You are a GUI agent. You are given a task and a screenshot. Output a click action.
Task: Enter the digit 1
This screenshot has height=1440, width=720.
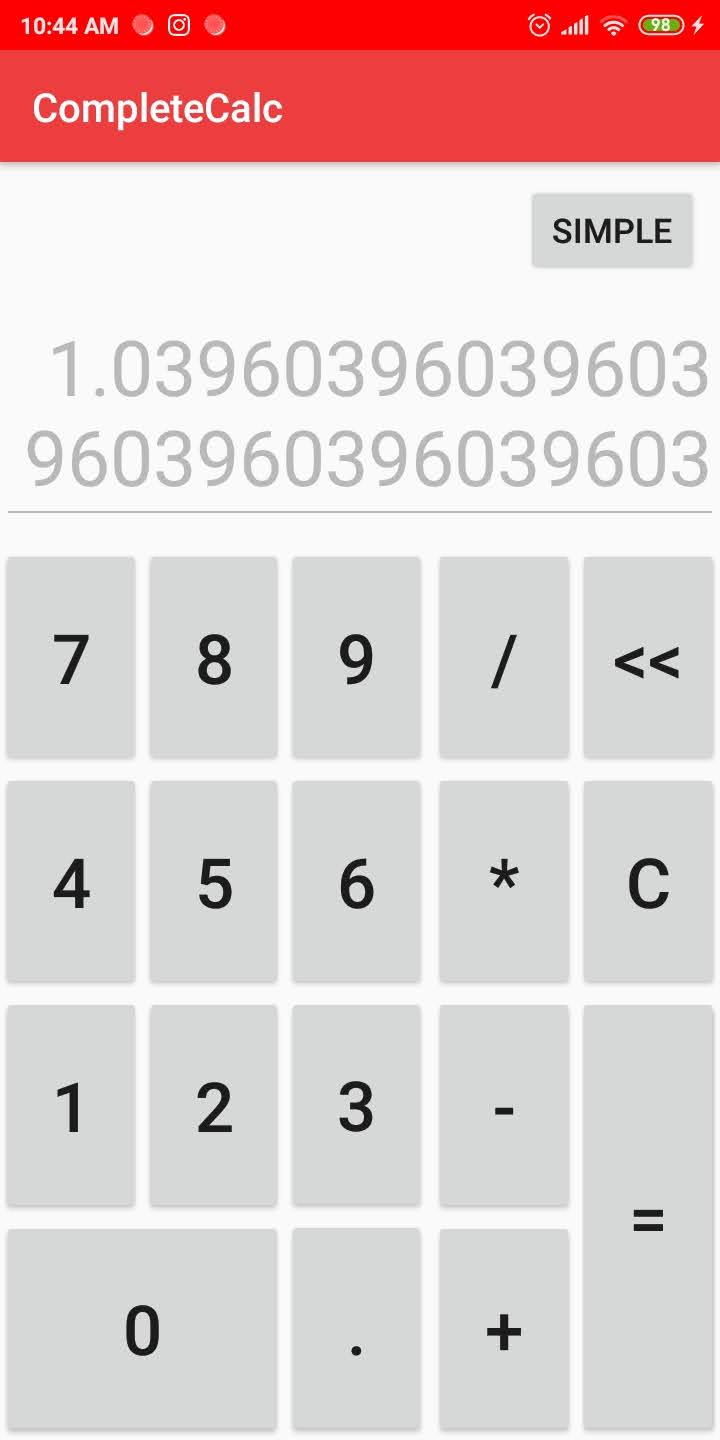pyautogui.click(x=71, y=1106)
